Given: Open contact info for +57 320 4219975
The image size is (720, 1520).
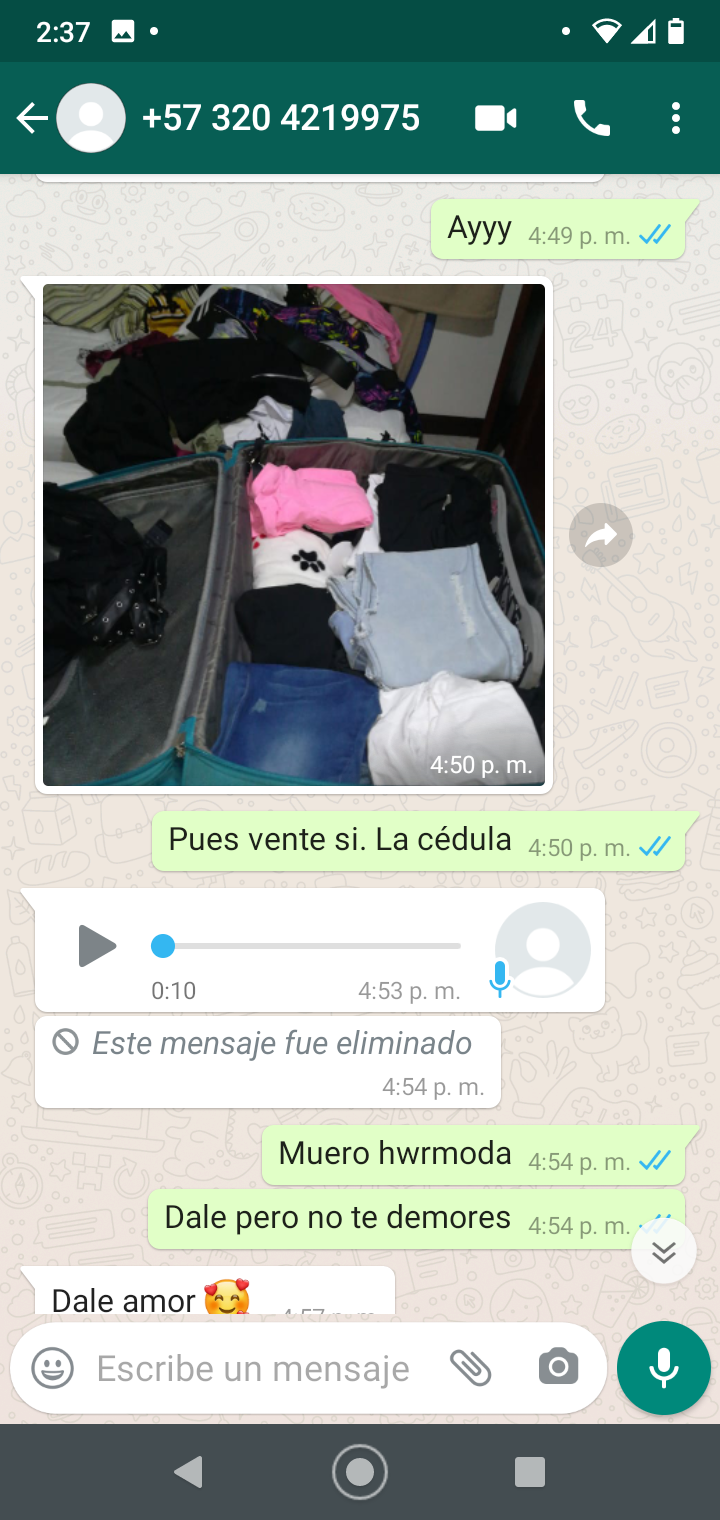Looking at the screenshot, I should coord(281,119).
